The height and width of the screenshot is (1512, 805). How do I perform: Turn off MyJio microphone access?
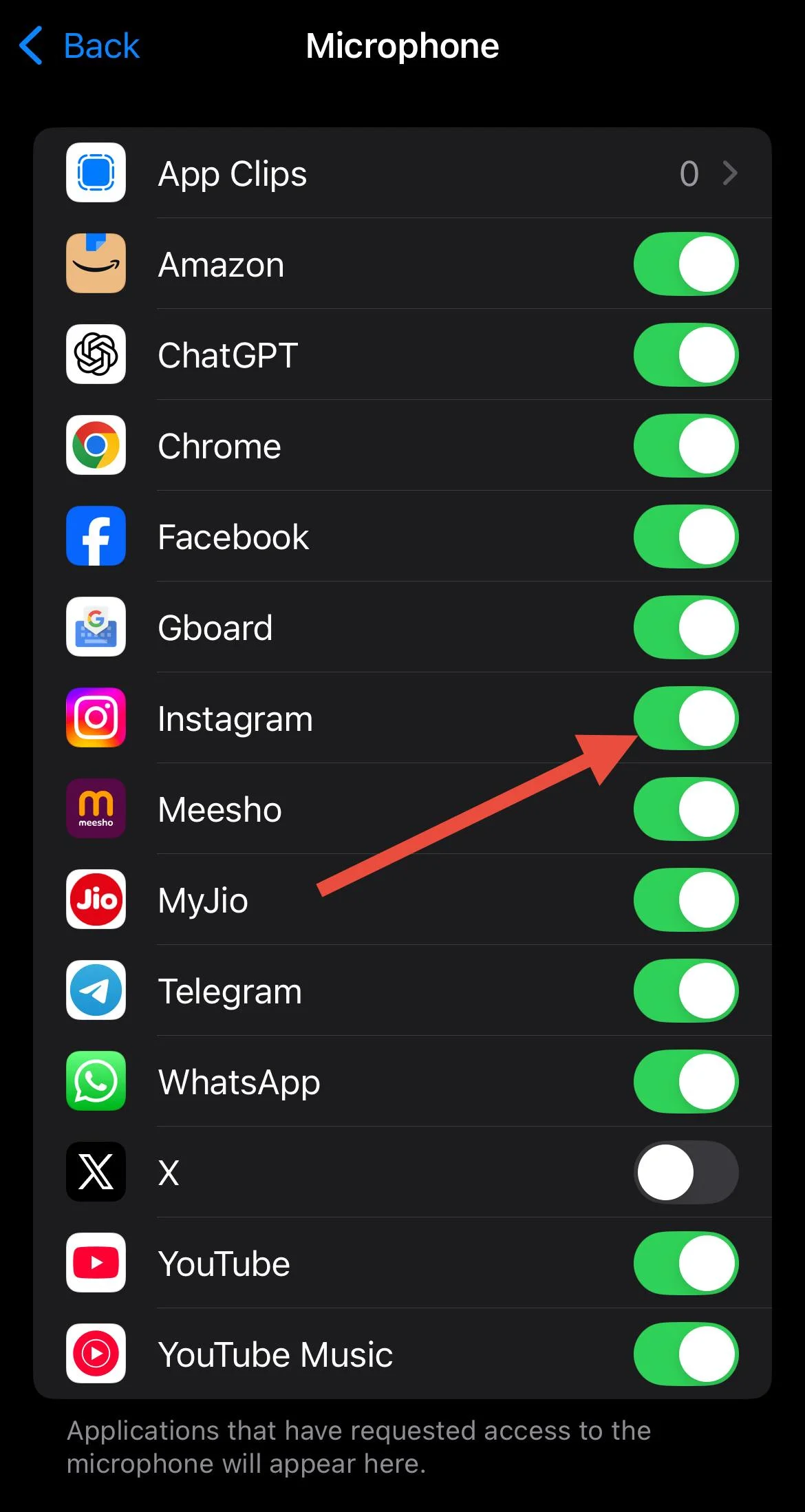(685, 900)
